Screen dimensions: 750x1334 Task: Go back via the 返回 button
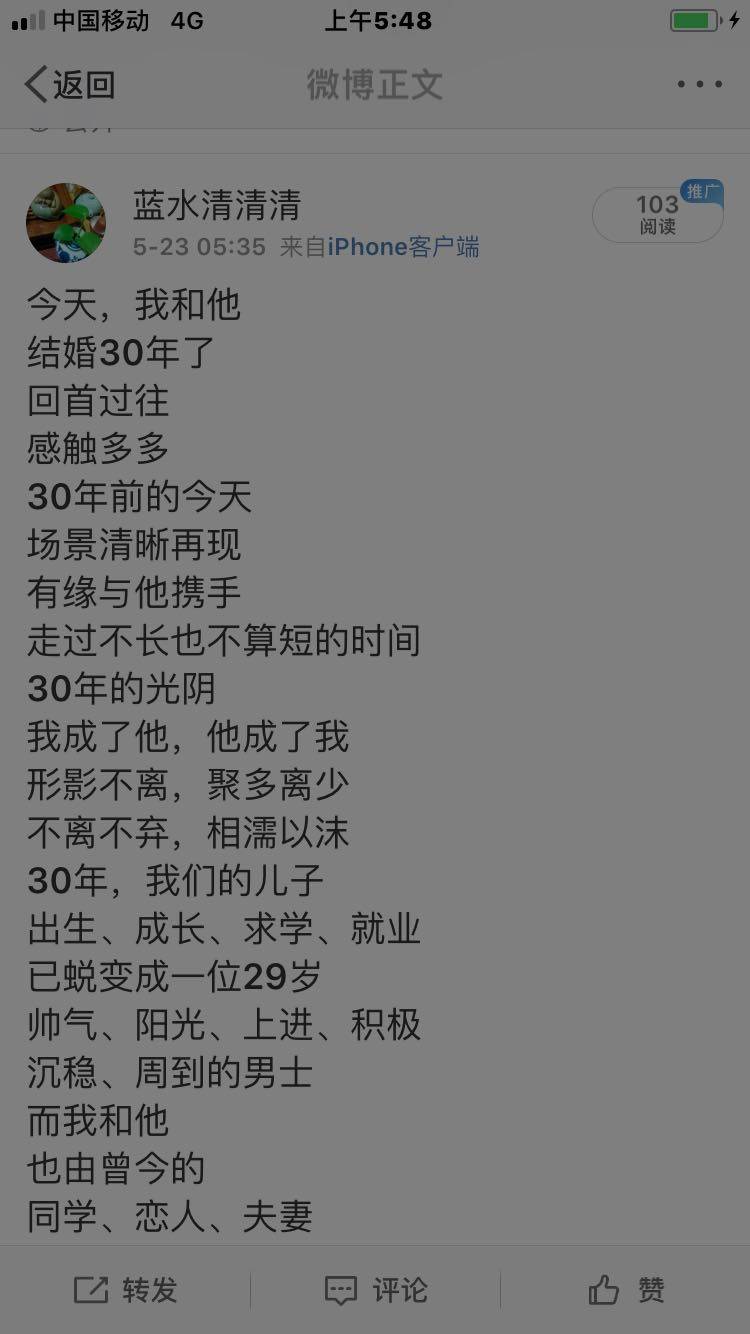[x=70, y=85]
